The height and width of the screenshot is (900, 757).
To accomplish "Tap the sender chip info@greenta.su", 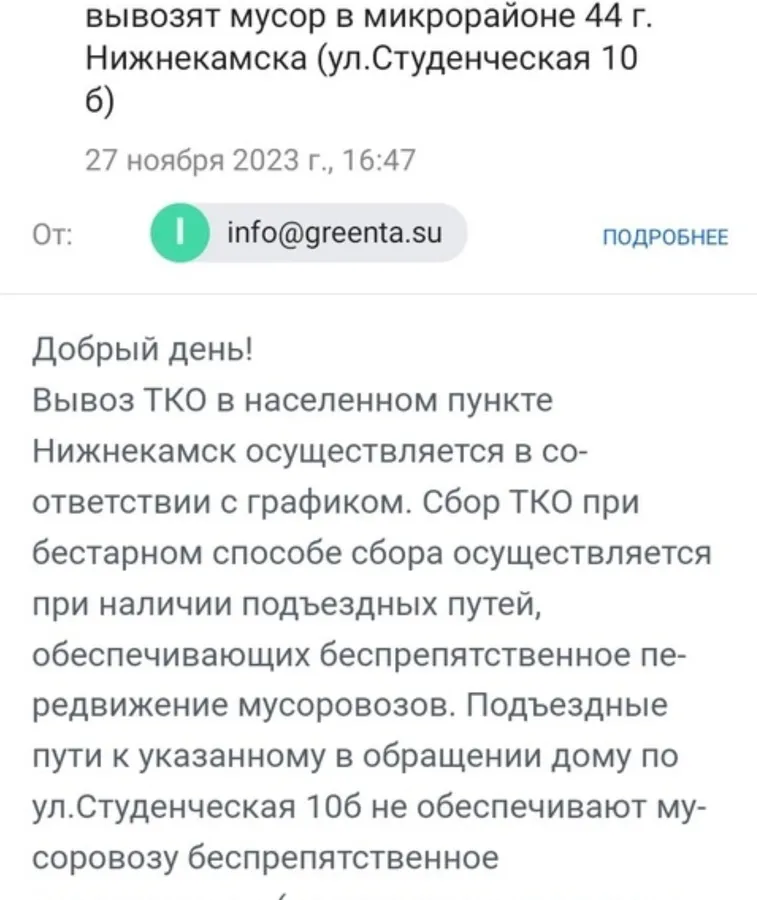I will click(309, 233).
